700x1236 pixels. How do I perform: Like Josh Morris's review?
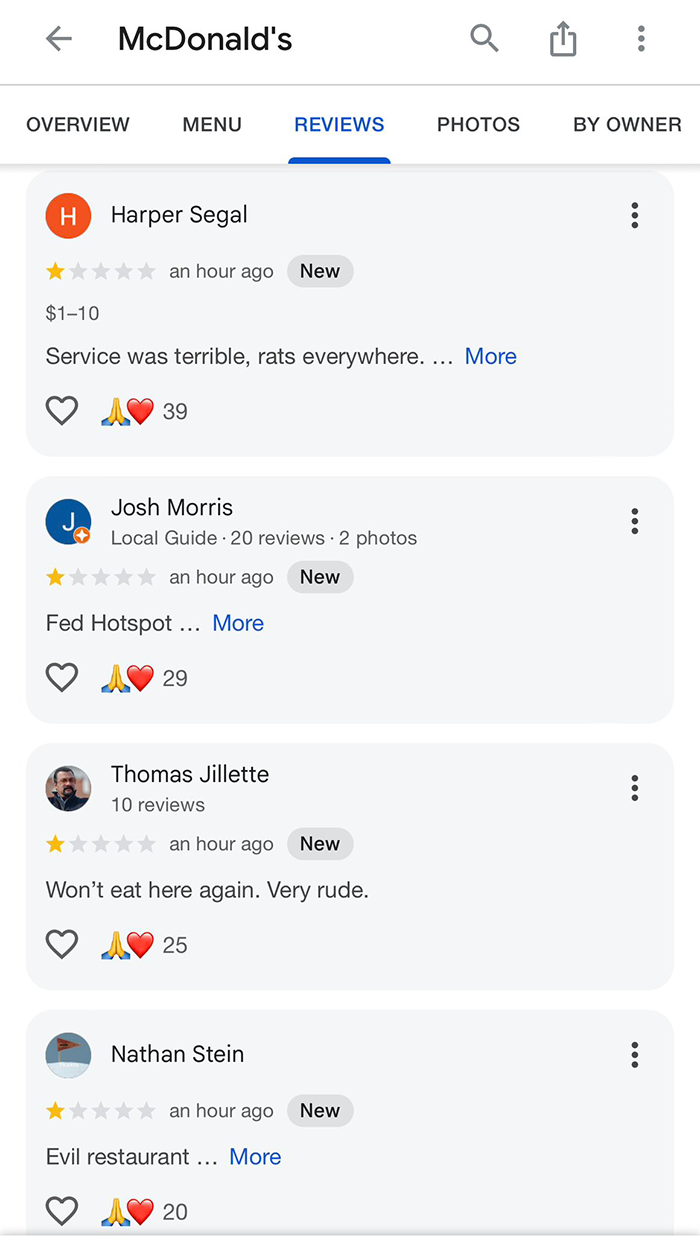click(x=62, y=678)
